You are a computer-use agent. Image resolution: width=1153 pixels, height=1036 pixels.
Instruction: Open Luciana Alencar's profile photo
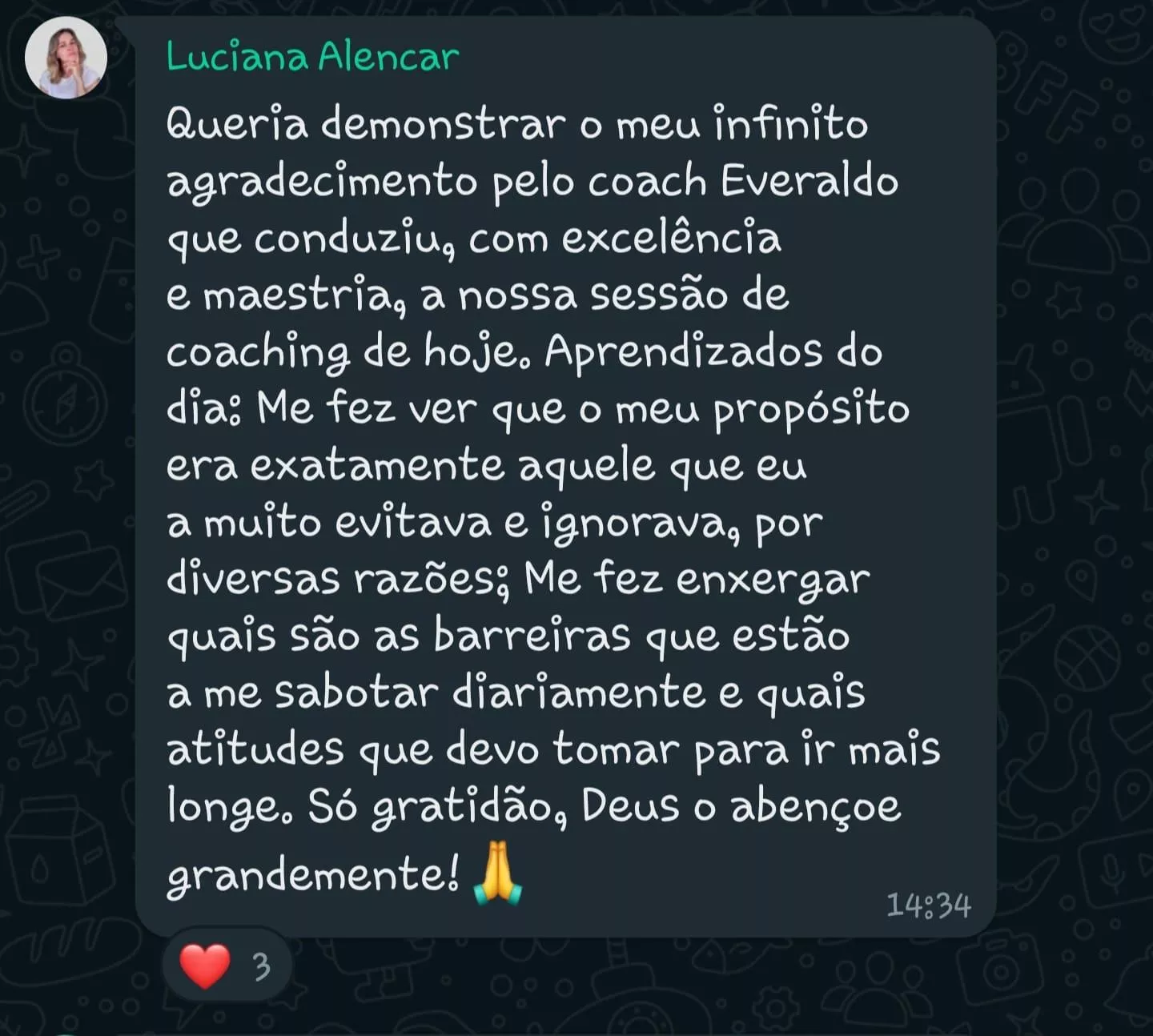(x=66, y=57)
